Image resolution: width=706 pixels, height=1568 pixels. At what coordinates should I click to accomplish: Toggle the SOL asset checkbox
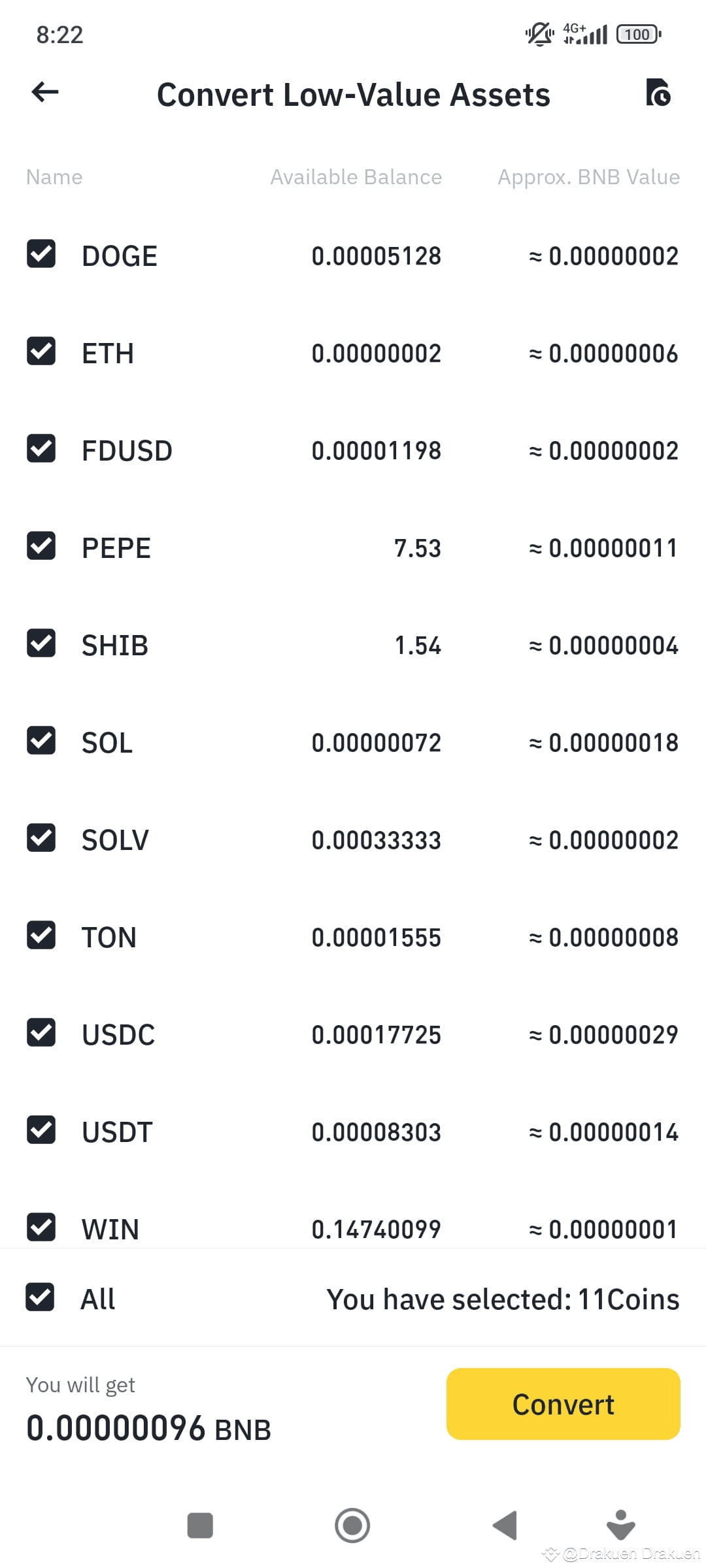point(41,741)
